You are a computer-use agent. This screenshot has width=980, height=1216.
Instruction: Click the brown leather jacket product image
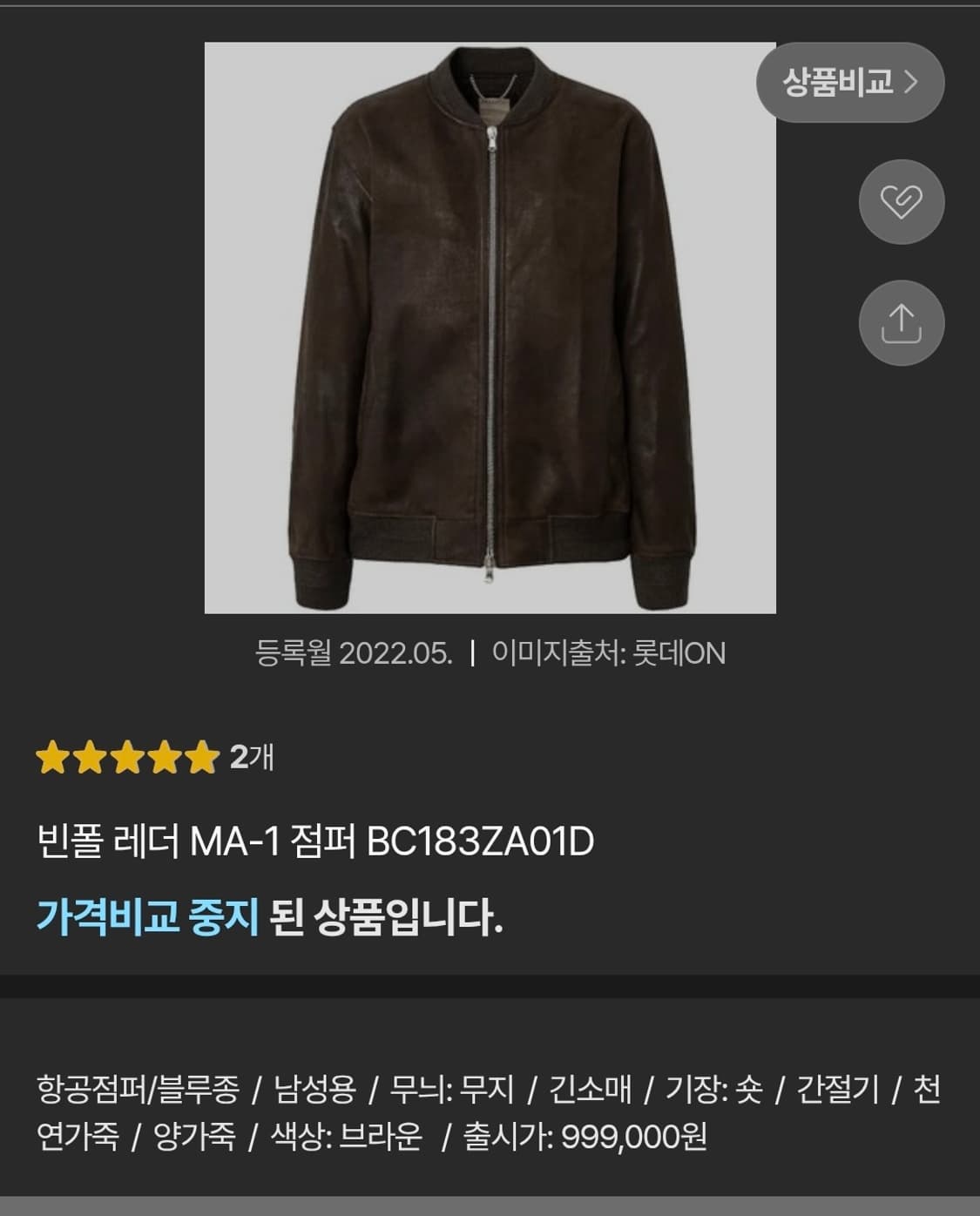pyautogui.click(x=490, y=327)
